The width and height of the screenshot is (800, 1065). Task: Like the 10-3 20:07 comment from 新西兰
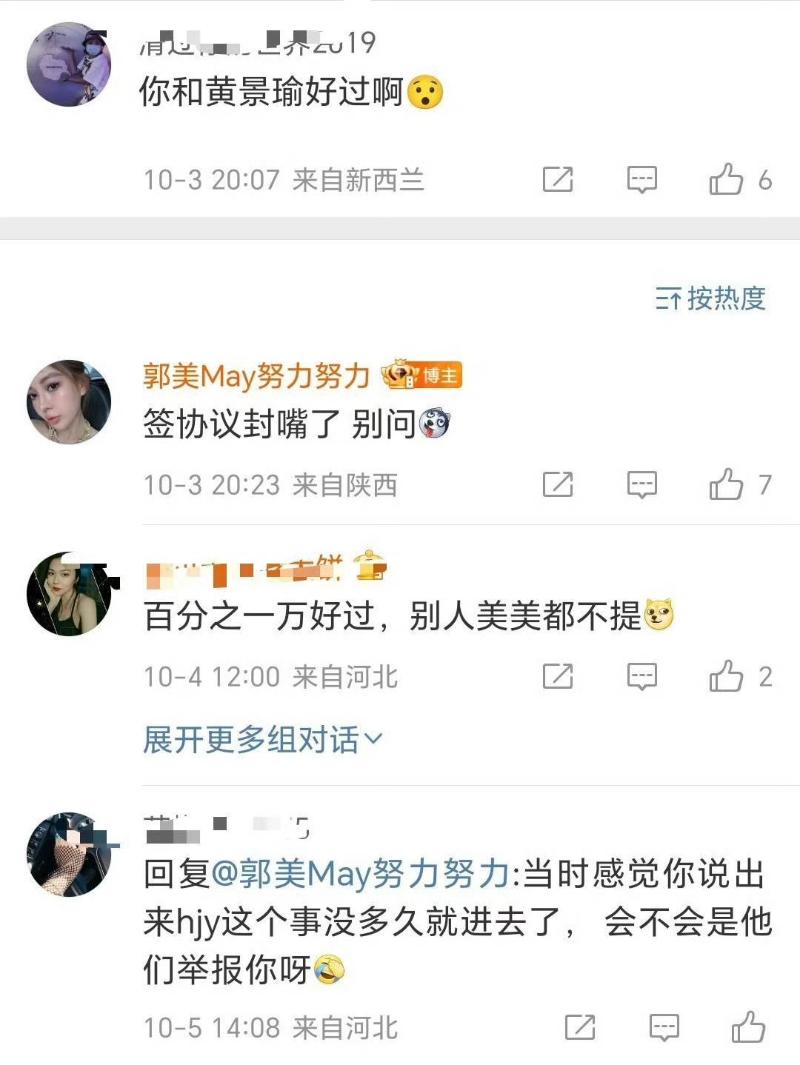pyautogui.click(x=727, y=180)
